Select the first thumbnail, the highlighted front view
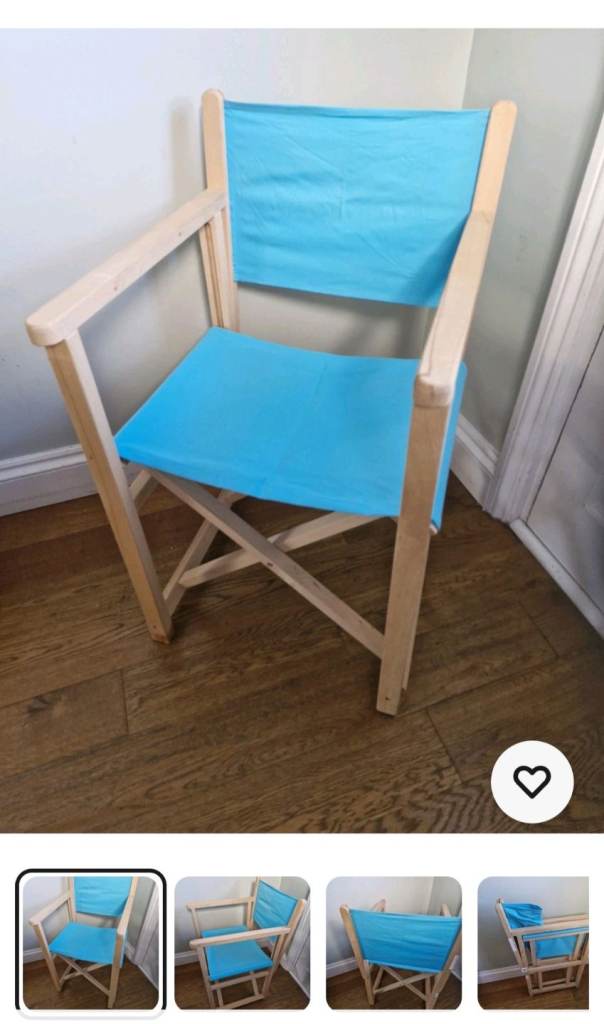This screenshot has height=1024, width=604. [90, 943]
